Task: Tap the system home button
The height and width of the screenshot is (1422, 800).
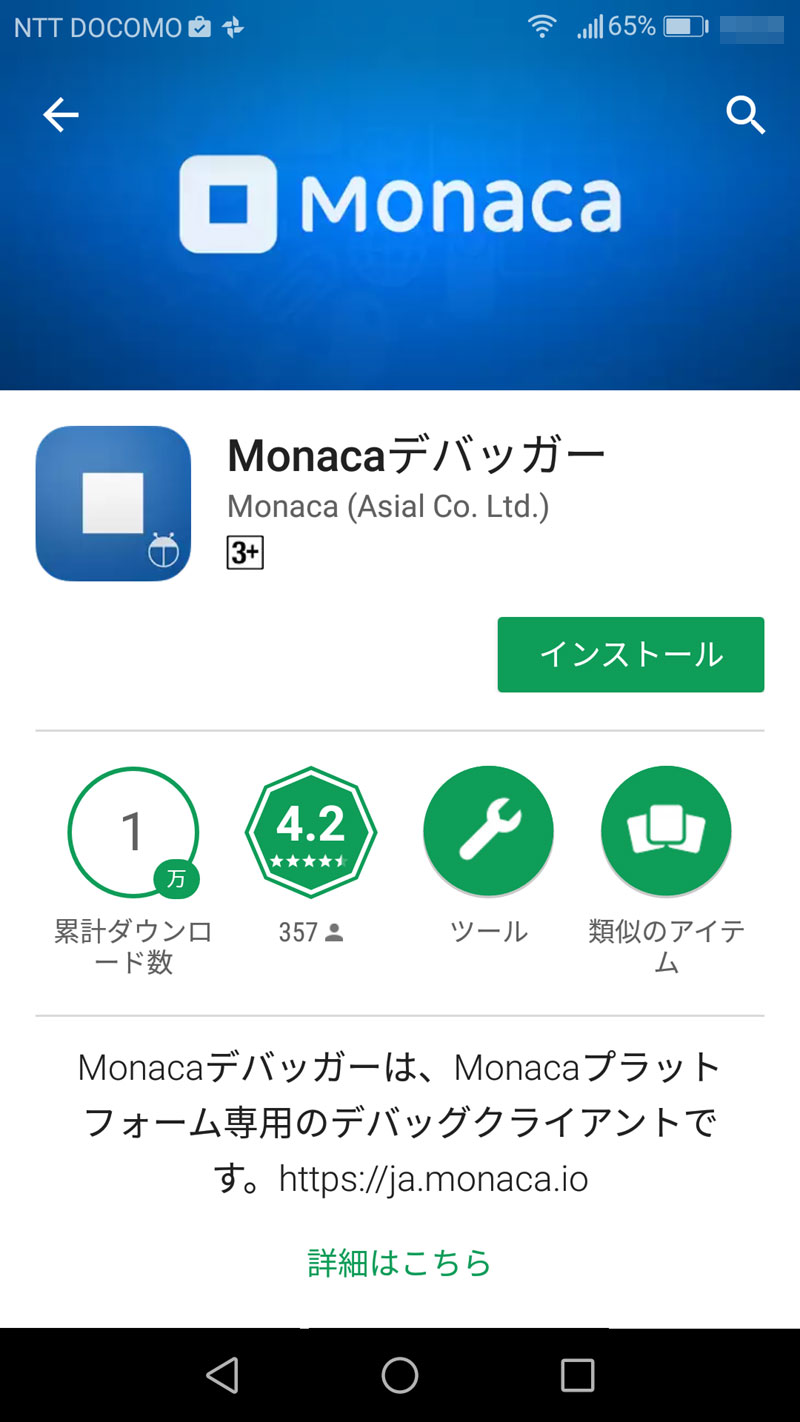Action: 399,1375
